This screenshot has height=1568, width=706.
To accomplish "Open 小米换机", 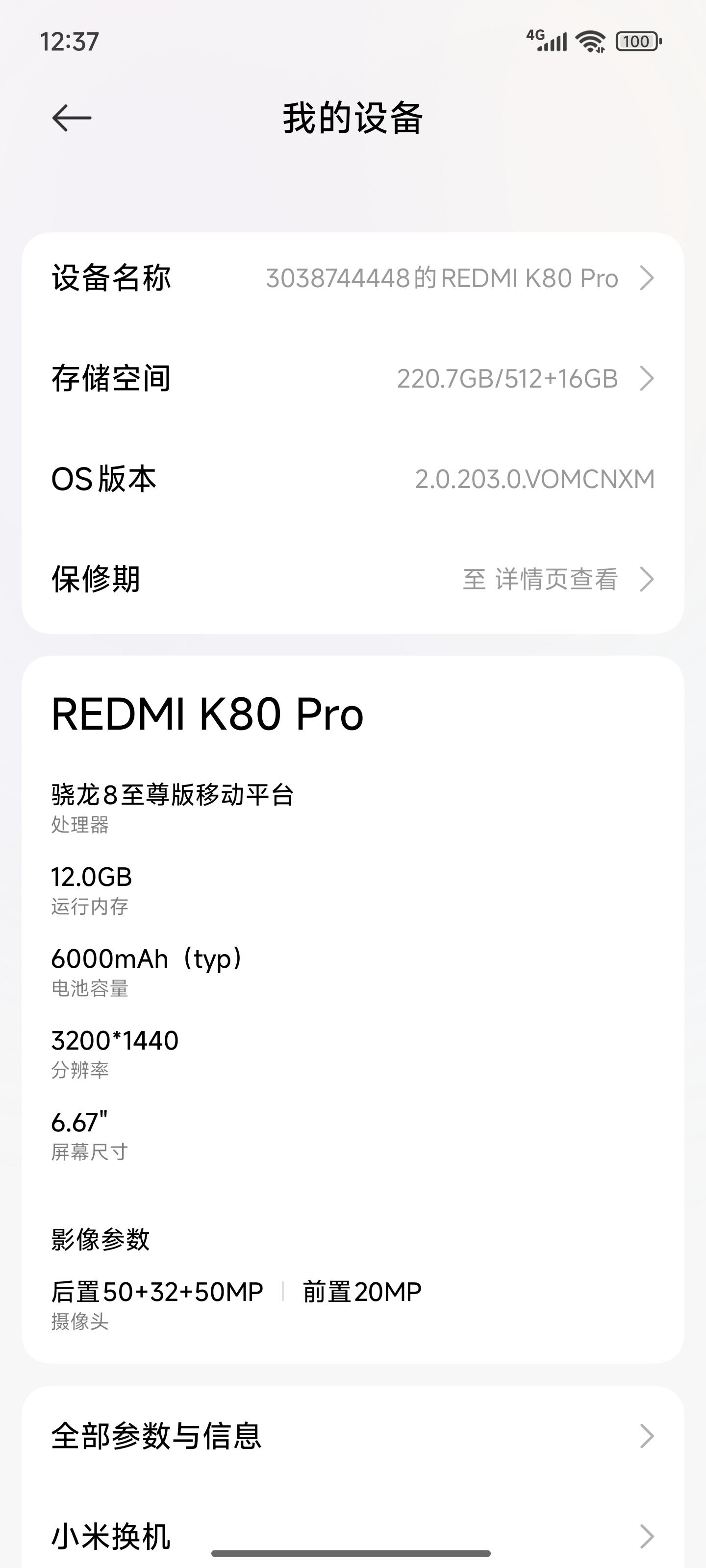I will 353,1535.
